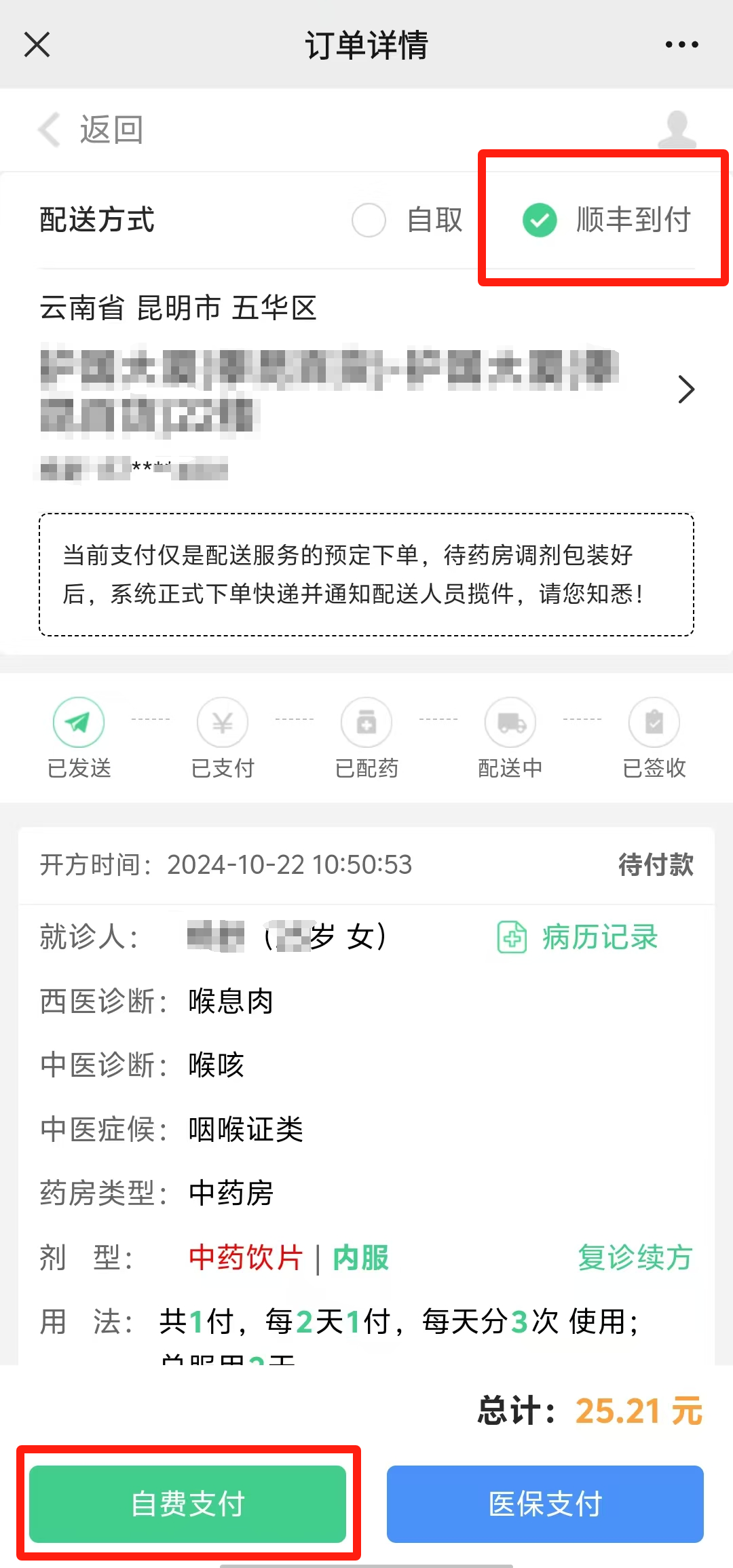This screenshot has height=1568, width=733.
Task: Click the 已签收 signed receipt icon
Action: pos(654,722)
